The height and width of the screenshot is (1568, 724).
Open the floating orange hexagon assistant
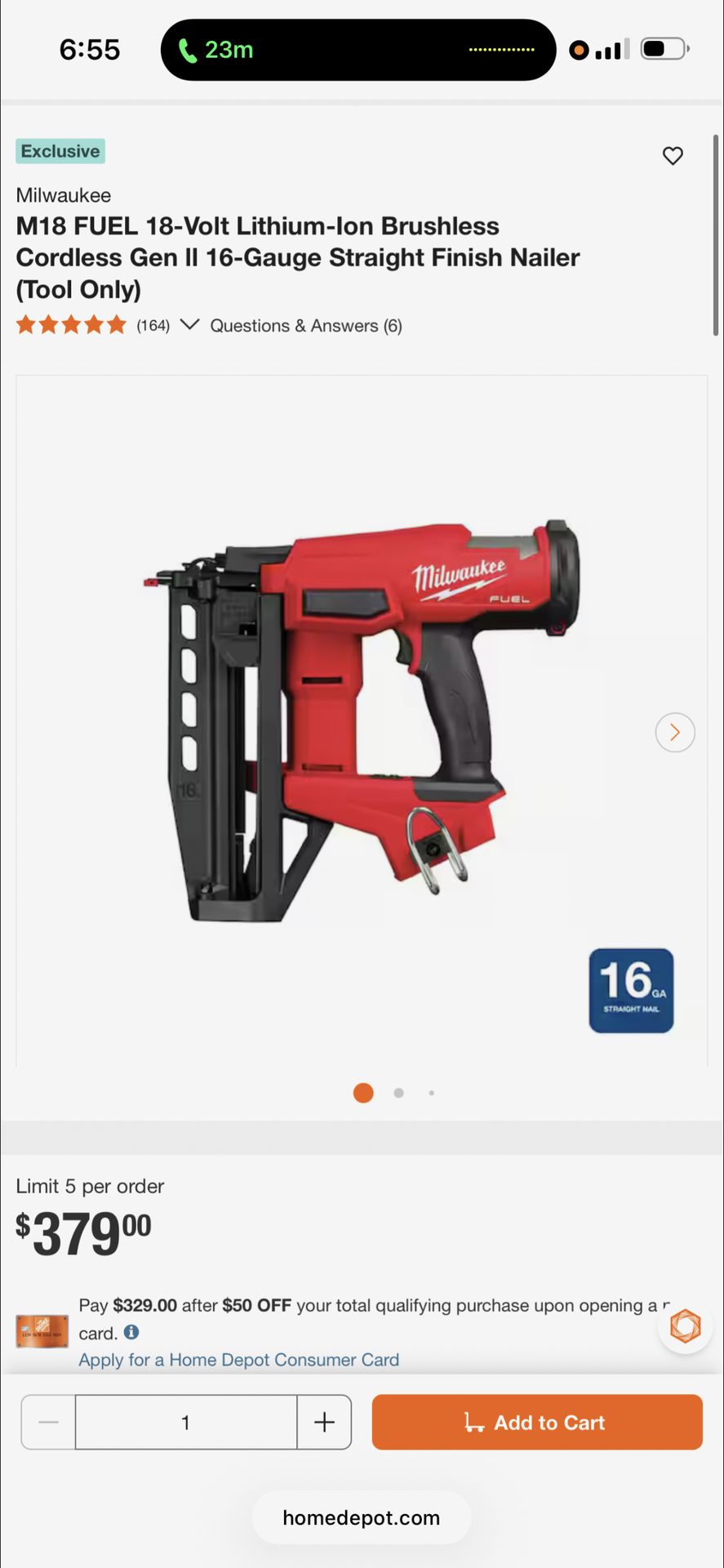coord(685,1326)
